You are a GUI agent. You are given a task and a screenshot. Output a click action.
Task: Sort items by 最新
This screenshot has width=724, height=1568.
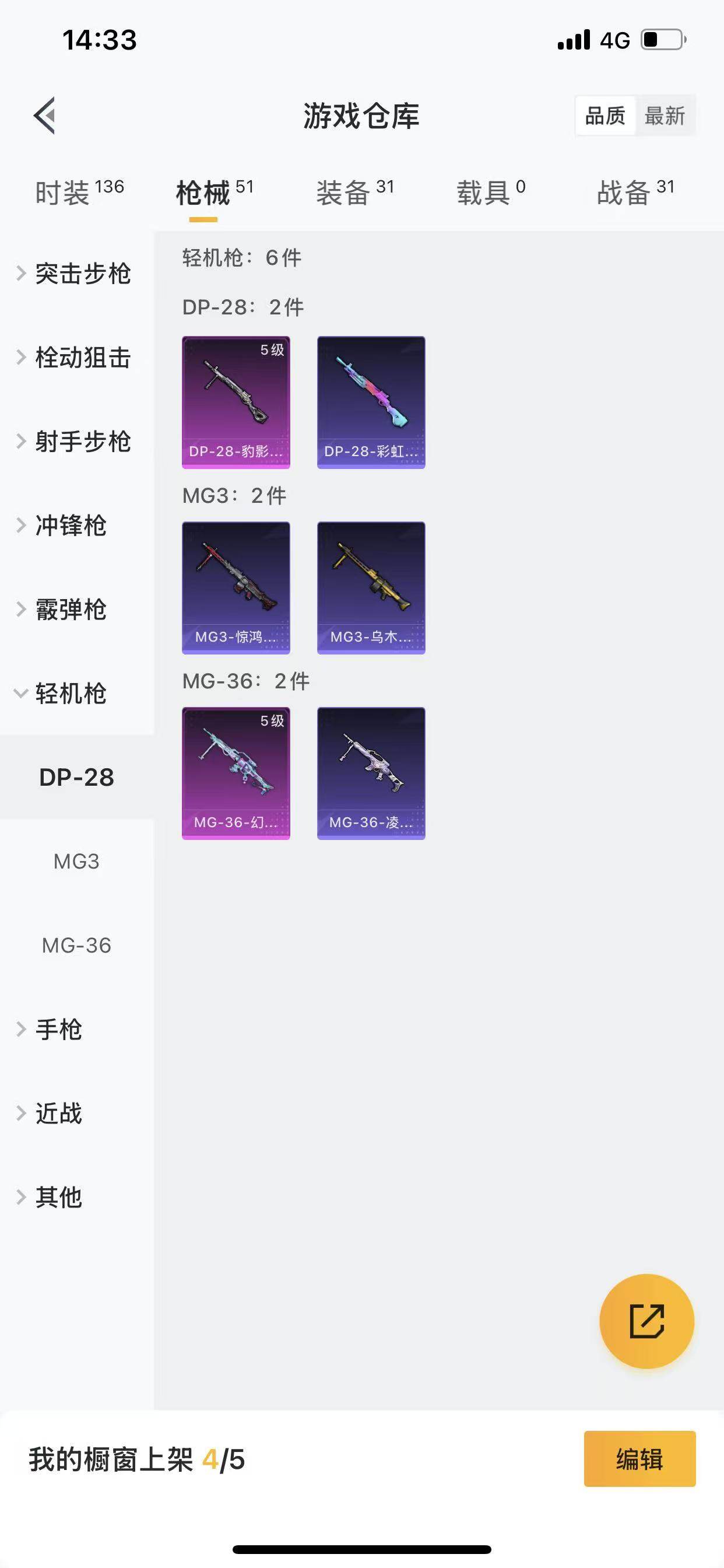[665, 116]
